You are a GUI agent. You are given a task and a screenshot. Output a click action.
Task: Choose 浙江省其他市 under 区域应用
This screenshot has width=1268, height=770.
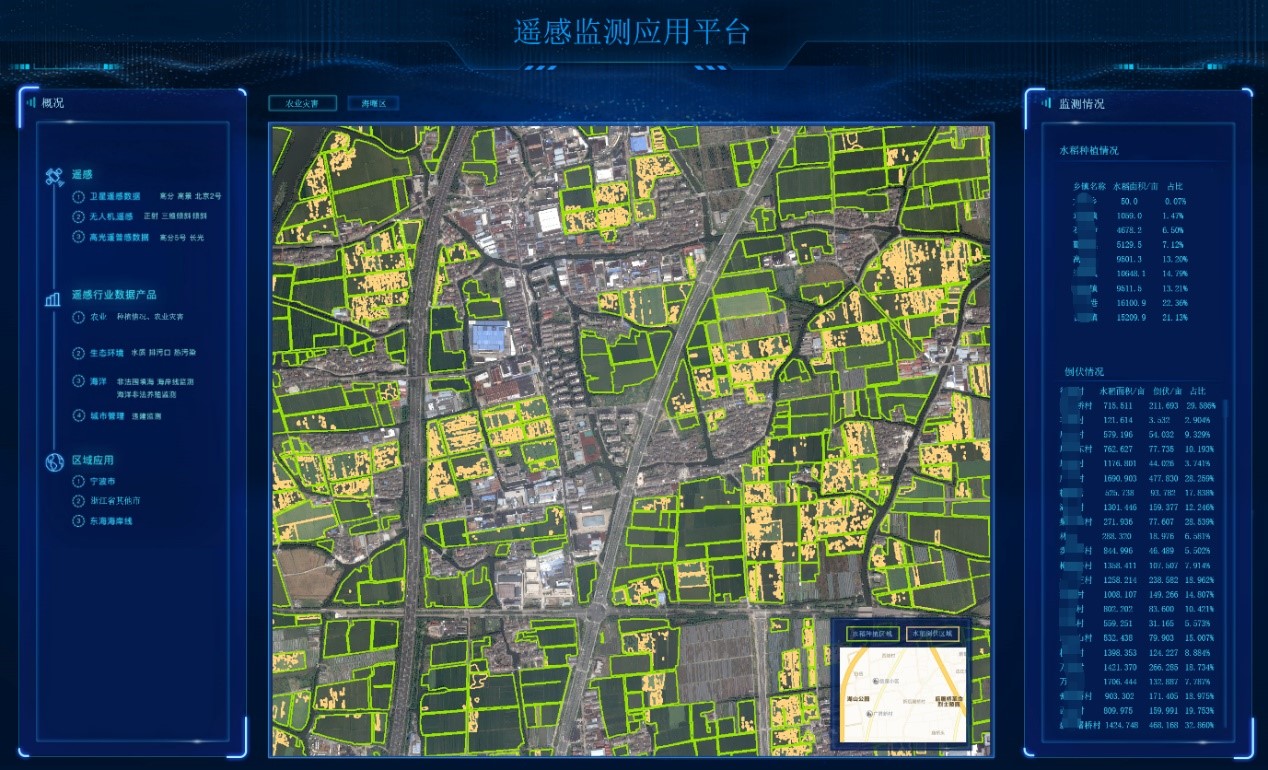pyautogui.click(x=114, y=501)
